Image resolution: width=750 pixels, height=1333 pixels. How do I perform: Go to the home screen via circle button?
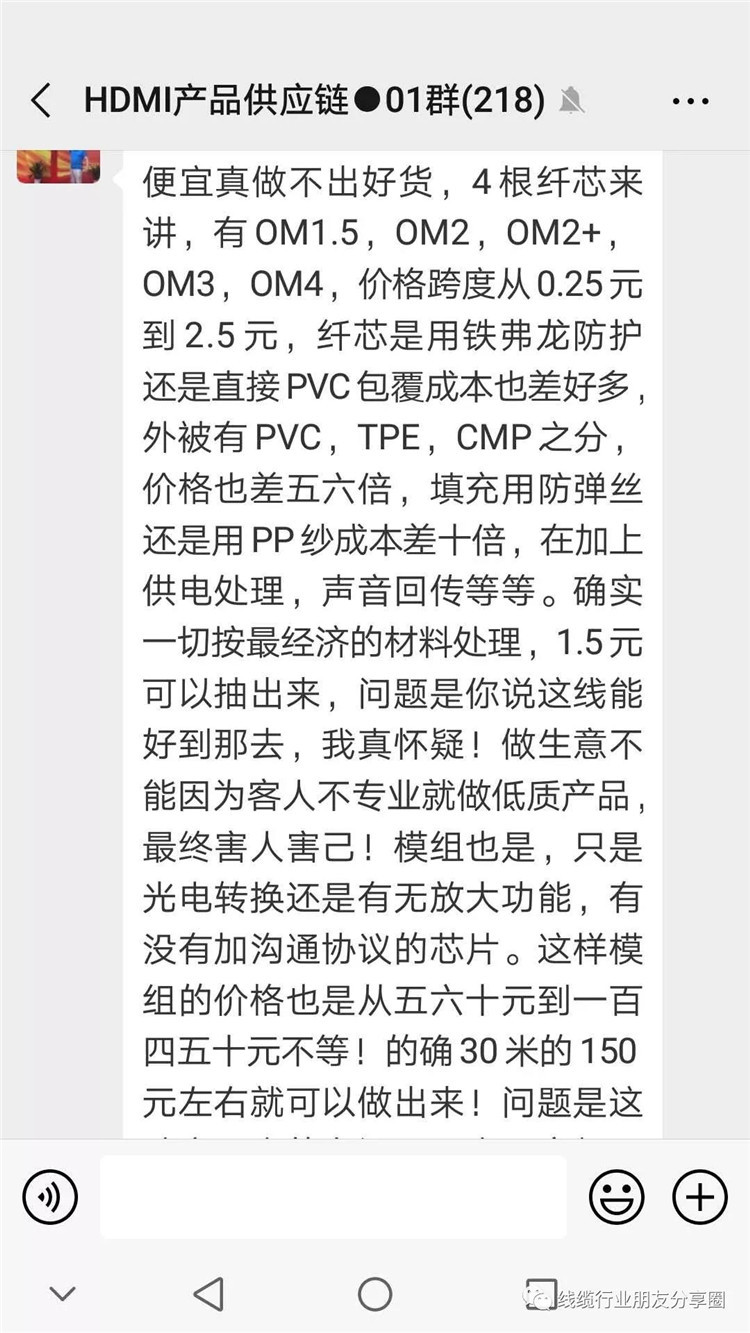[x=375, y=1294]
